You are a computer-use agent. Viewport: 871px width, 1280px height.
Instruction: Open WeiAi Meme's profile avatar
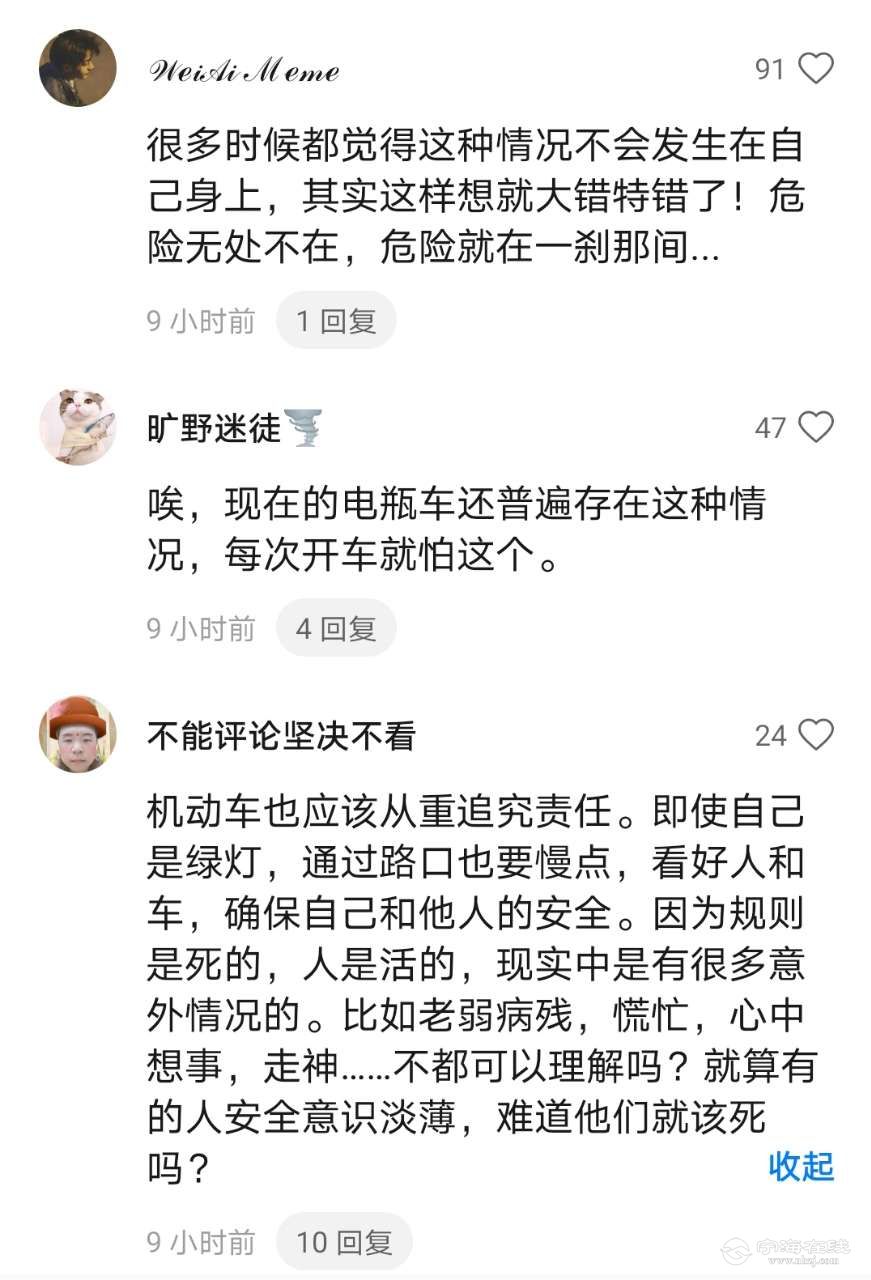[78, 68]
